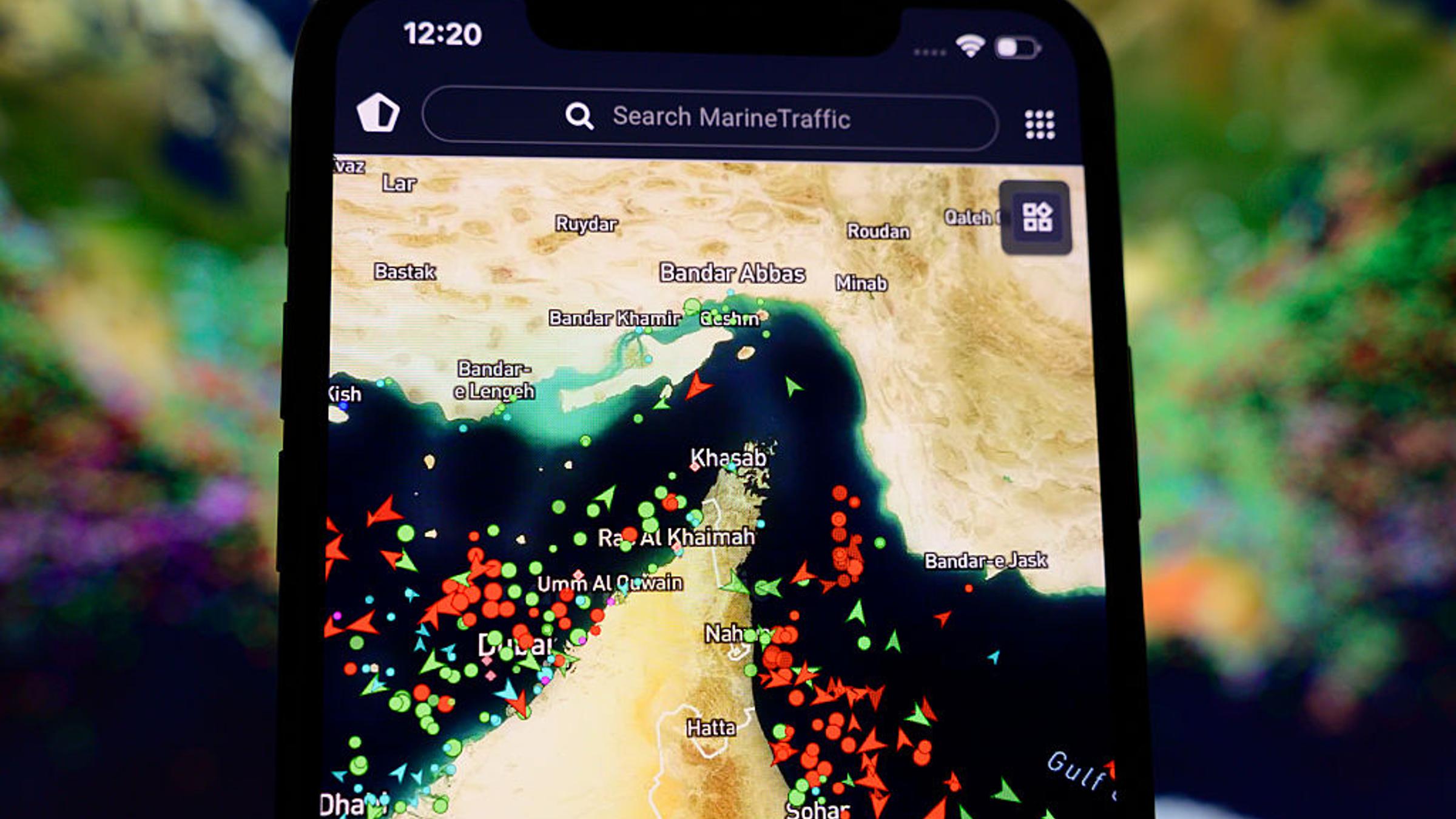Open the map layers widget button
Viewport: 1456px width, 819px height.
(x=1036, y=217)
